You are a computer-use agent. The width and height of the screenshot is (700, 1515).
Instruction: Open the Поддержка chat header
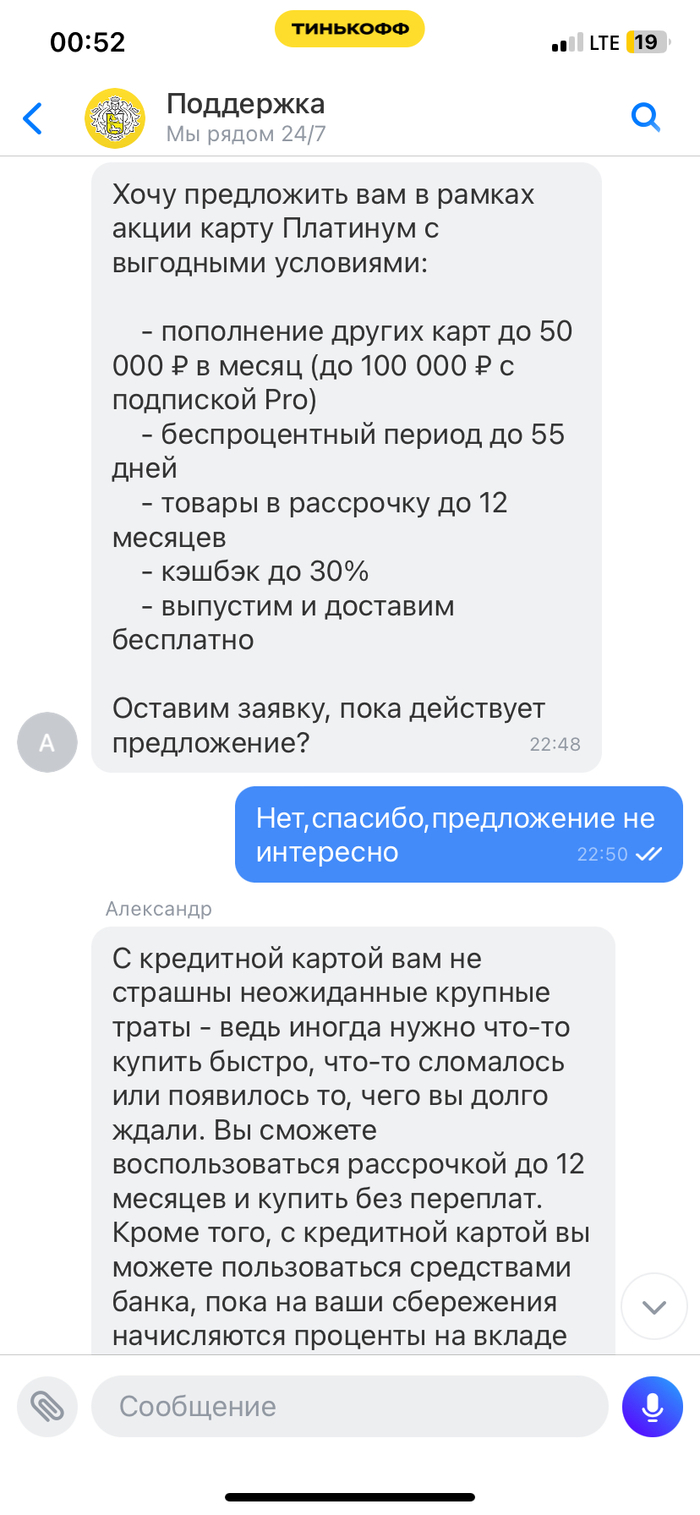(245, 117)
